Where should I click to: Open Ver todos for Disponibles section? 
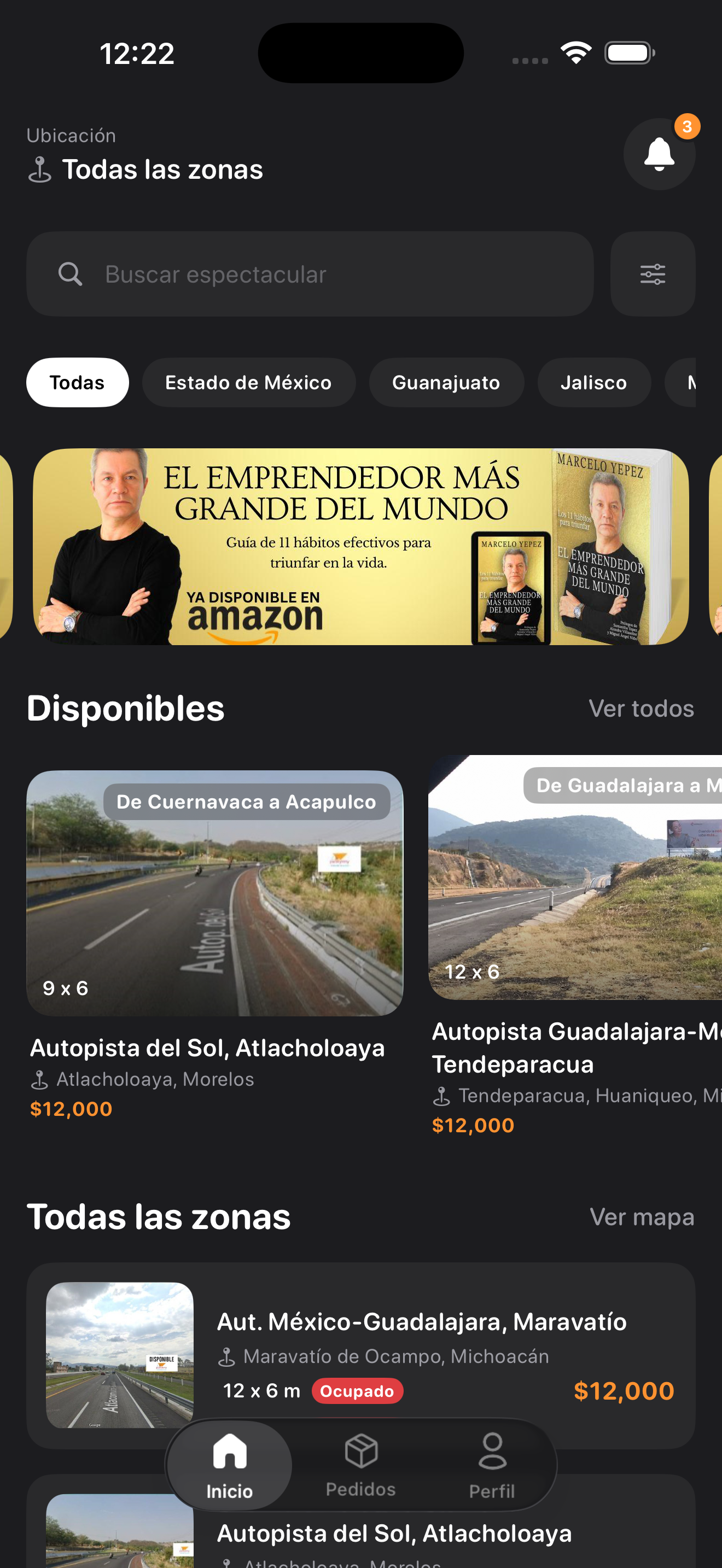tap(642, 708)
